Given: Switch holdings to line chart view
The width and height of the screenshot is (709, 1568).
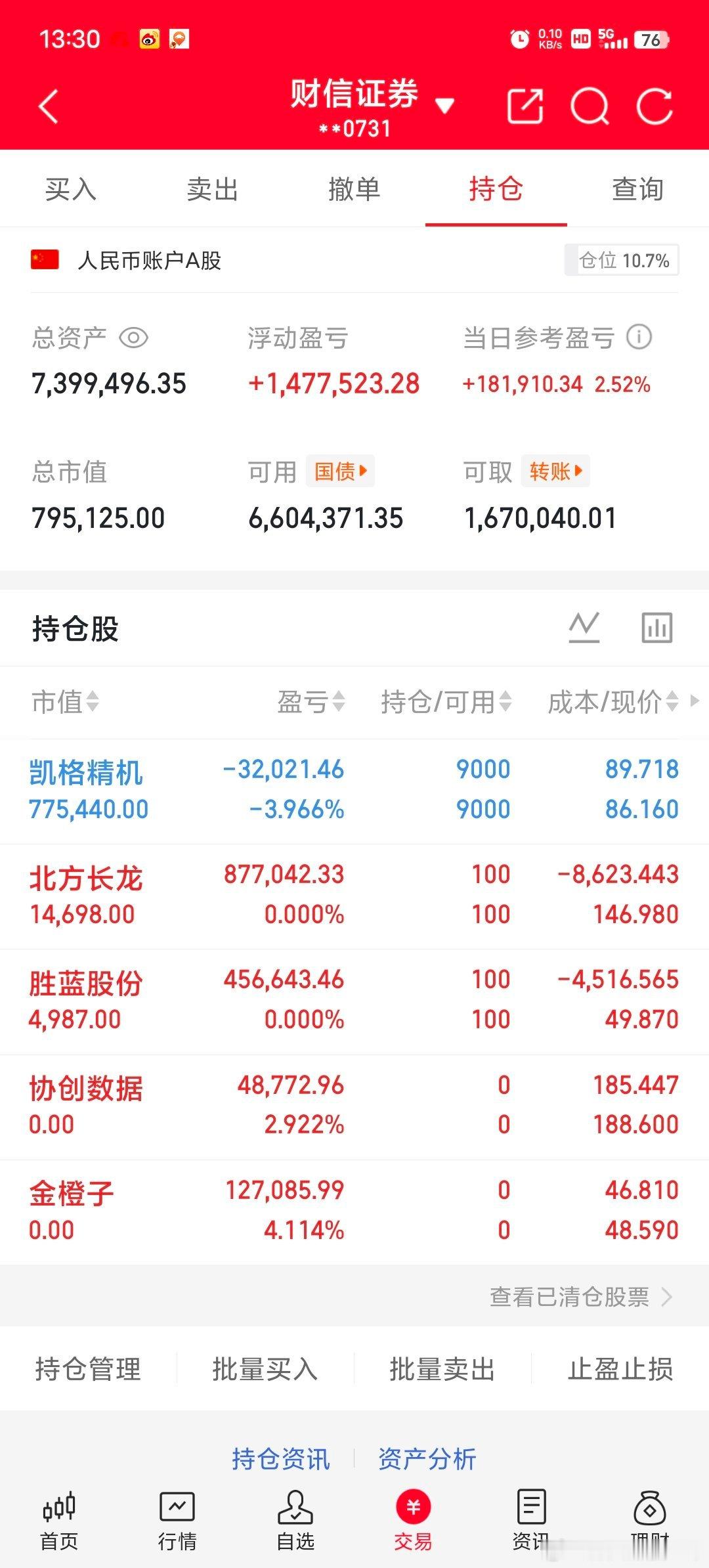Looking at the screenshot, I should tap(583, 626).
